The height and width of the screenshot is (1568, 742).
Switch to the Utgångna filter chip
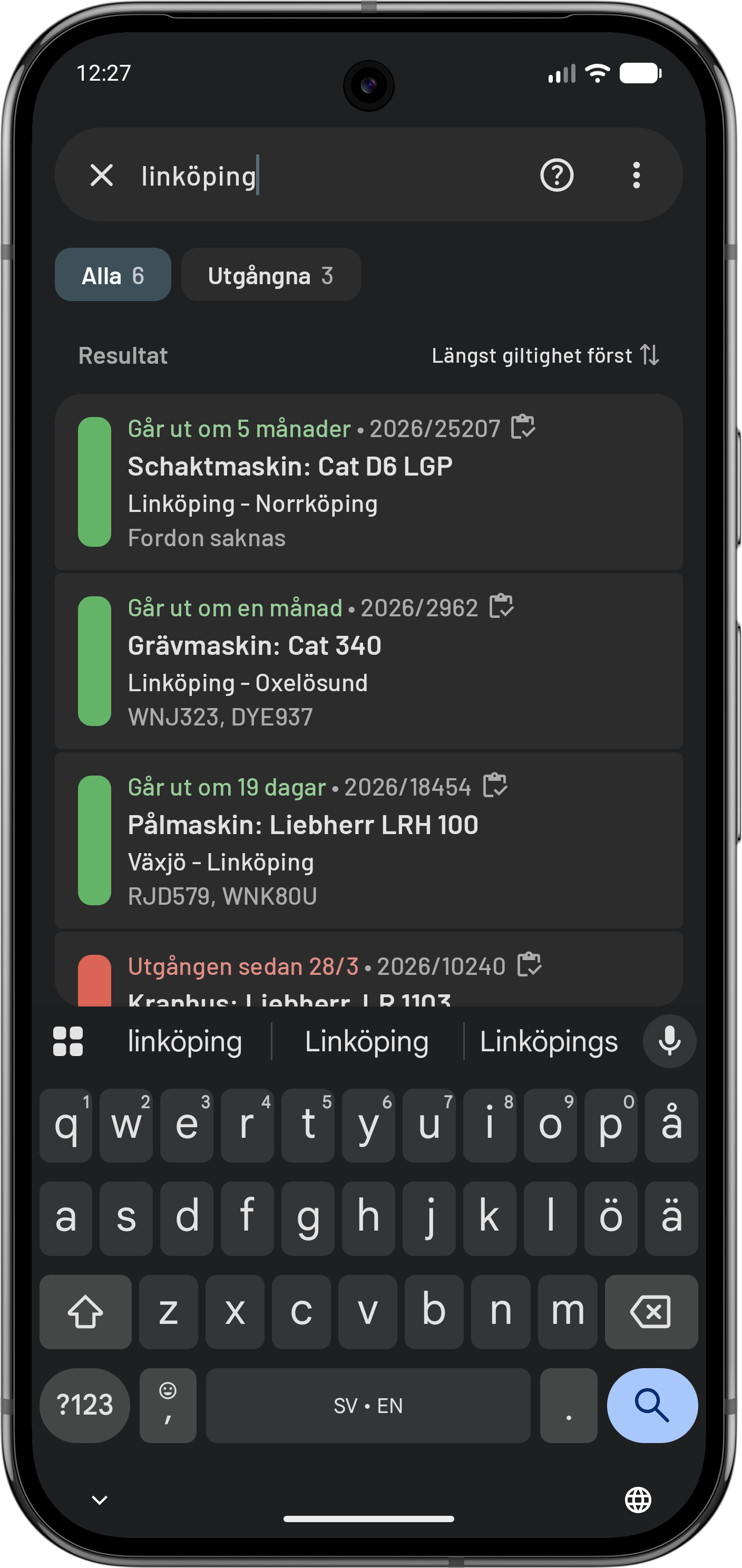(271, 275)
